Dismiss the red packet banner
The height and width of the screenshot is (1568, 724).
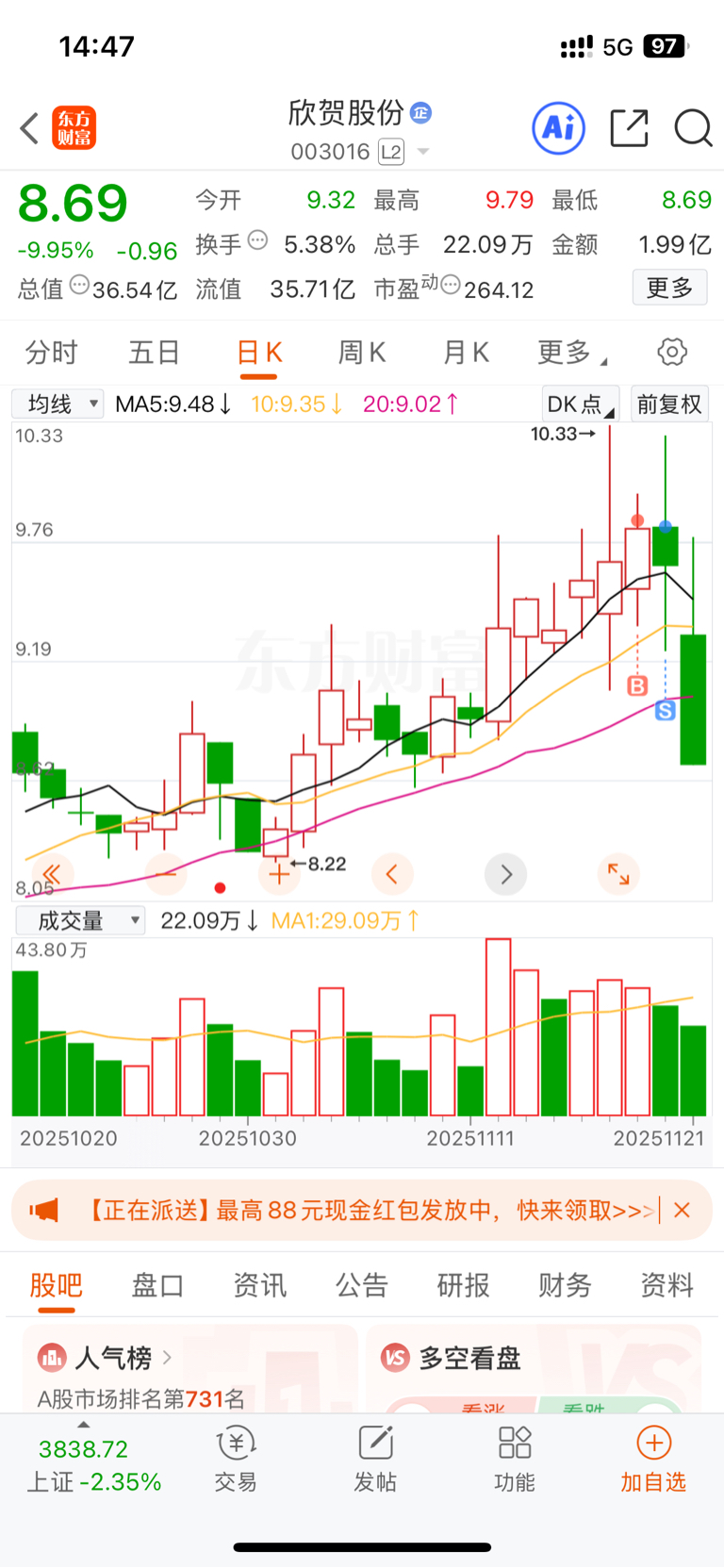coord(683,1210)
